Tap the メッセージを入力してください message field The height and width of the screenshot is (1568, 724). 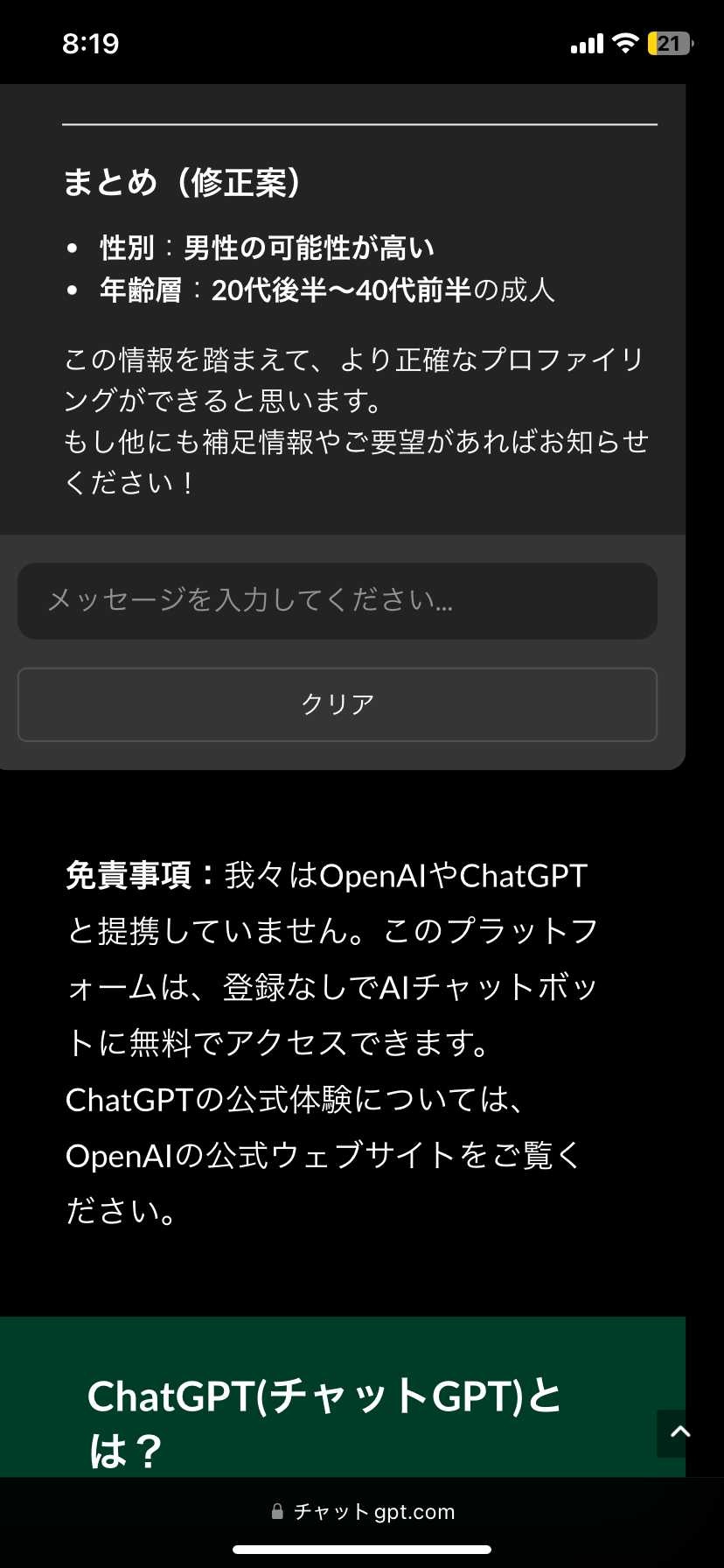coord(337,600)
